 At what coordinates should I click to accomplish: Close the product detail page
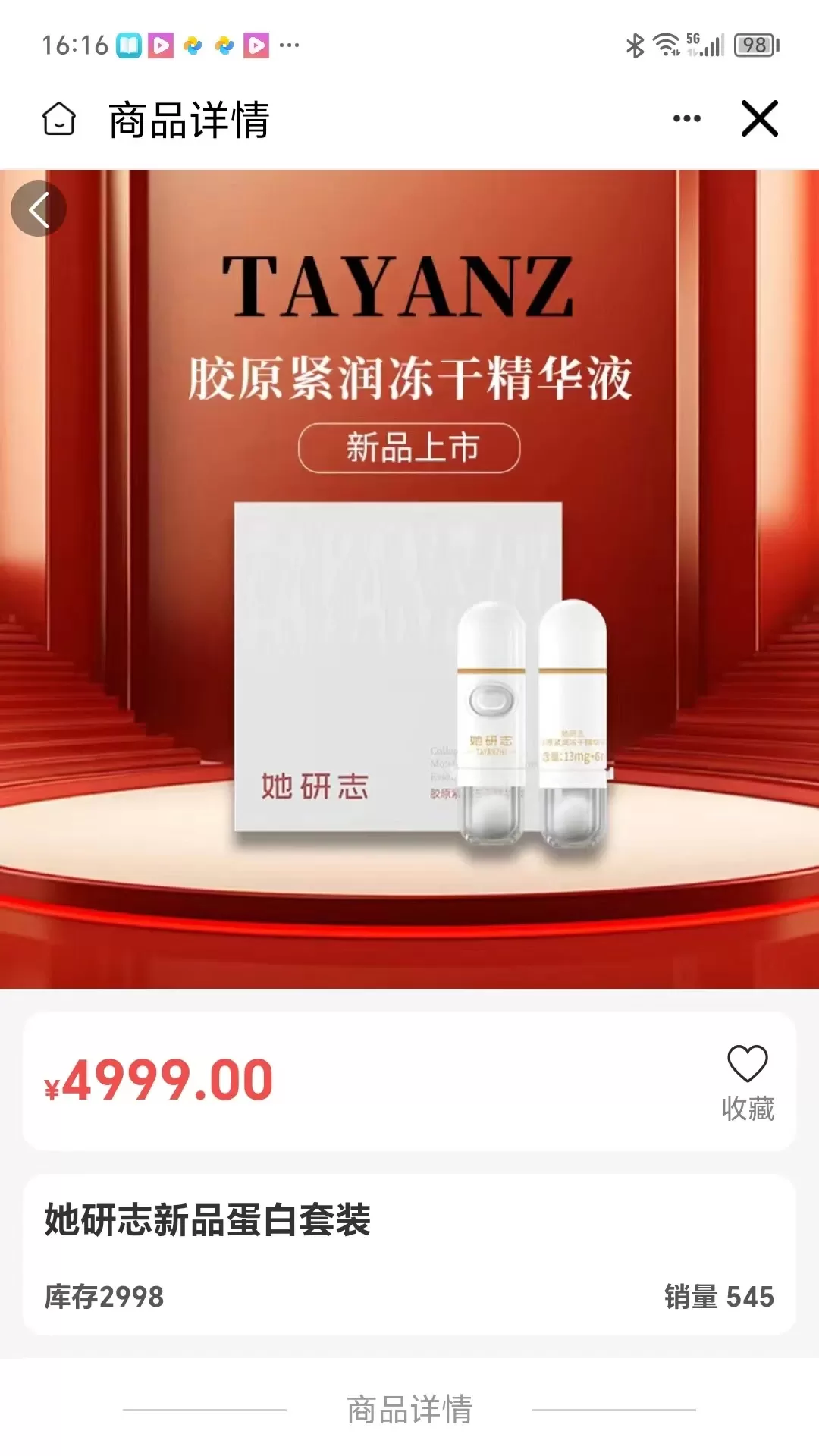(759, 119)
